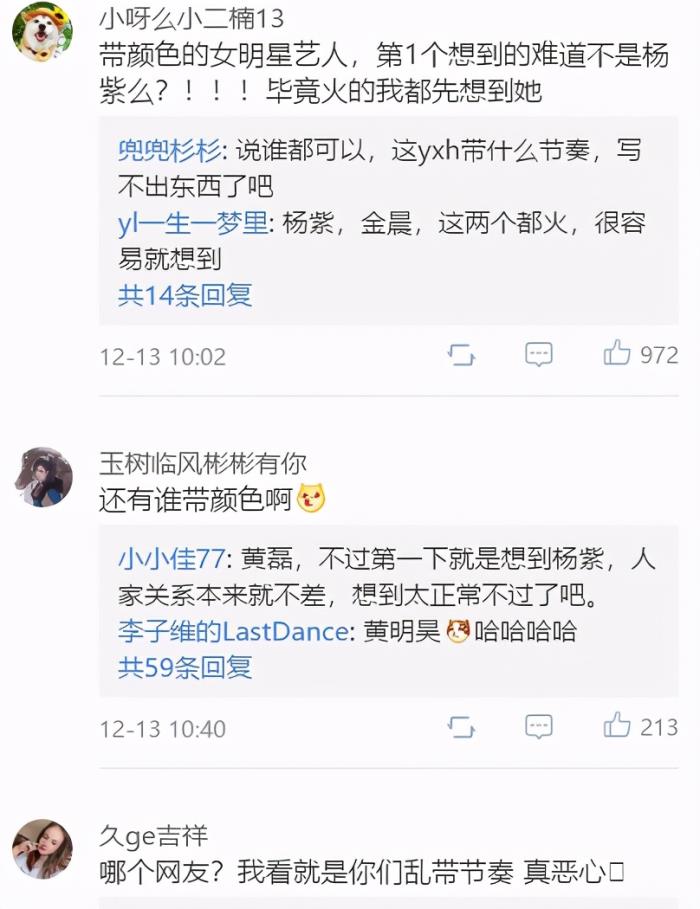This screenshot has width=700, height=909.
Task: Open 久ge吉祥's profile avatar
Action: pyautogui.click(x=42, y=849)
